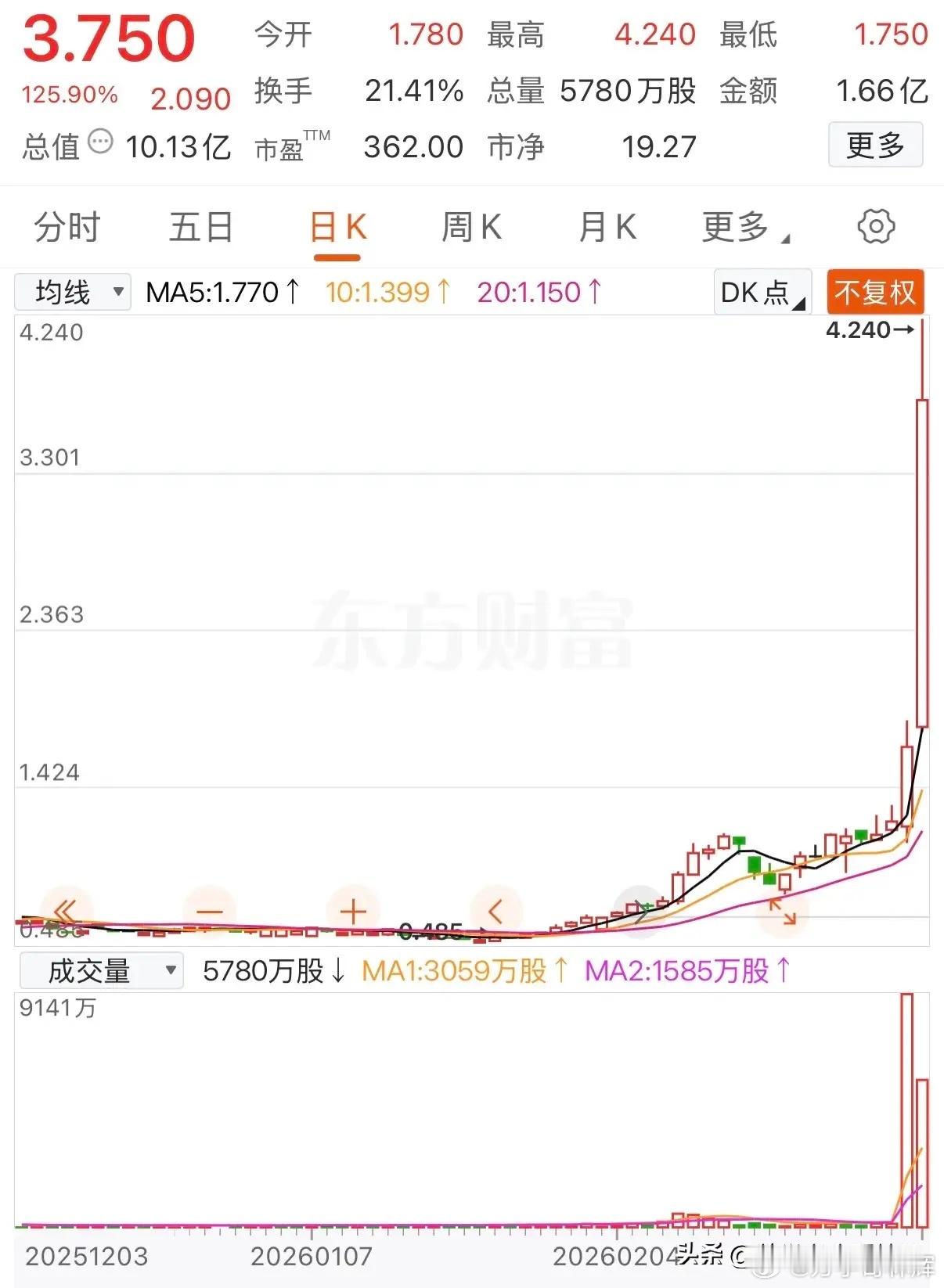Click the 4.240 price marker on chart

(x=861, y=330)
